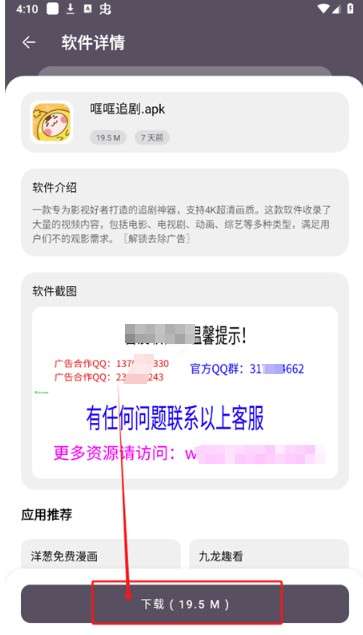Go back from the software details page
This screenshot has height=635, width=363.
tap(29, 42)
